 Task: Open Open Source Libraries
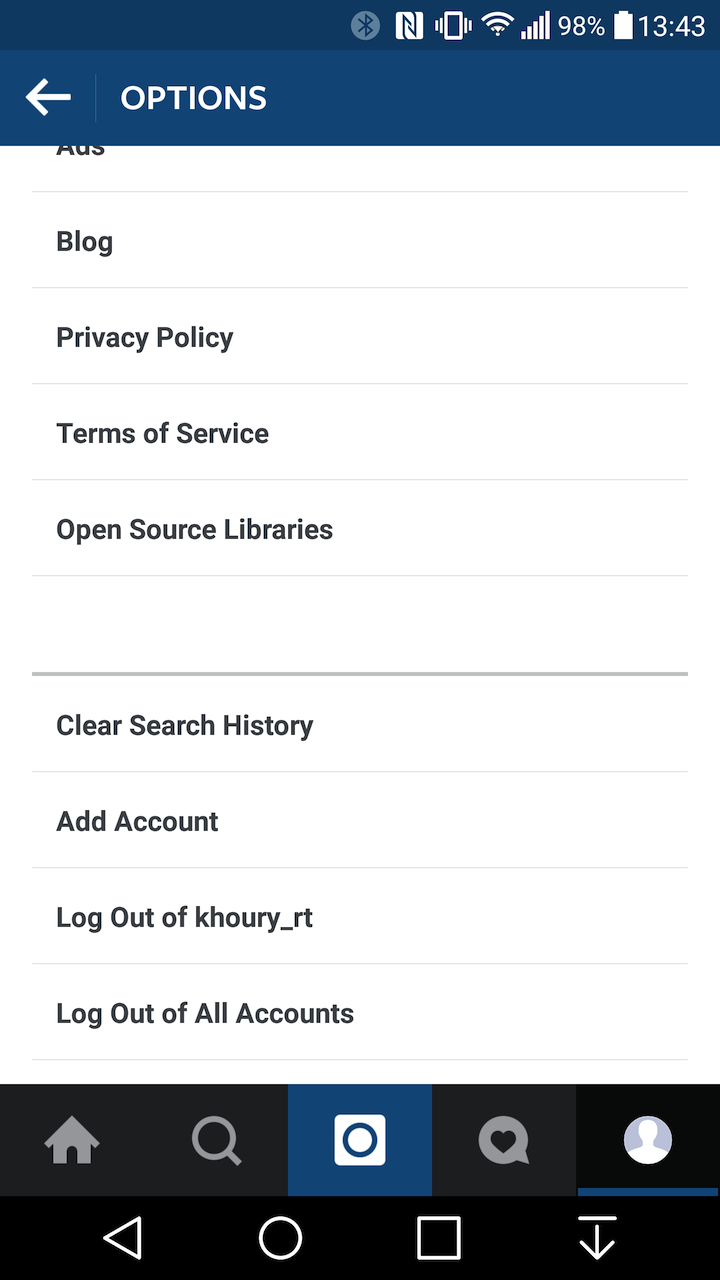[360, 528]
